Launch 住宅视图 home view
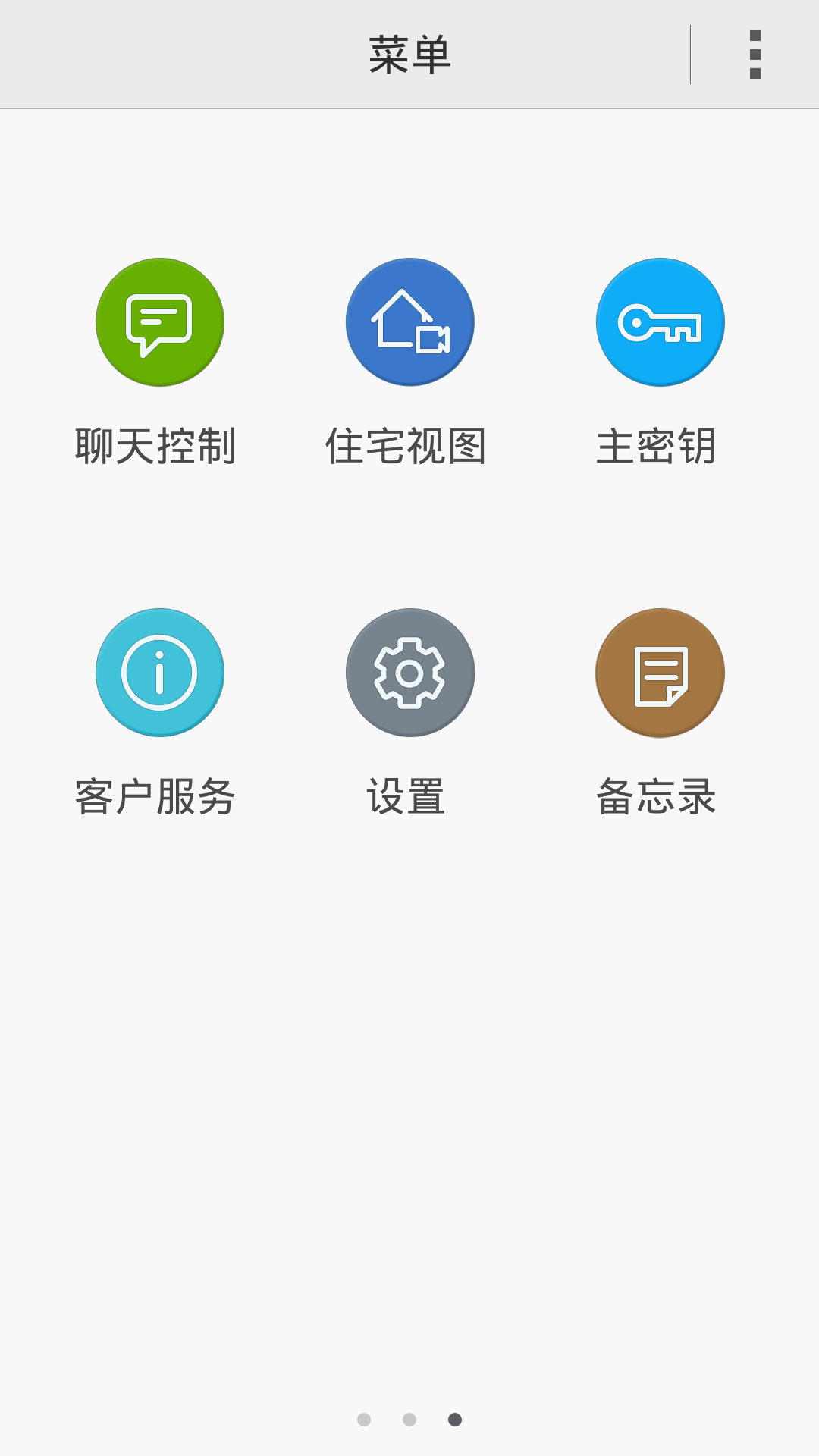 click(409, 322)
